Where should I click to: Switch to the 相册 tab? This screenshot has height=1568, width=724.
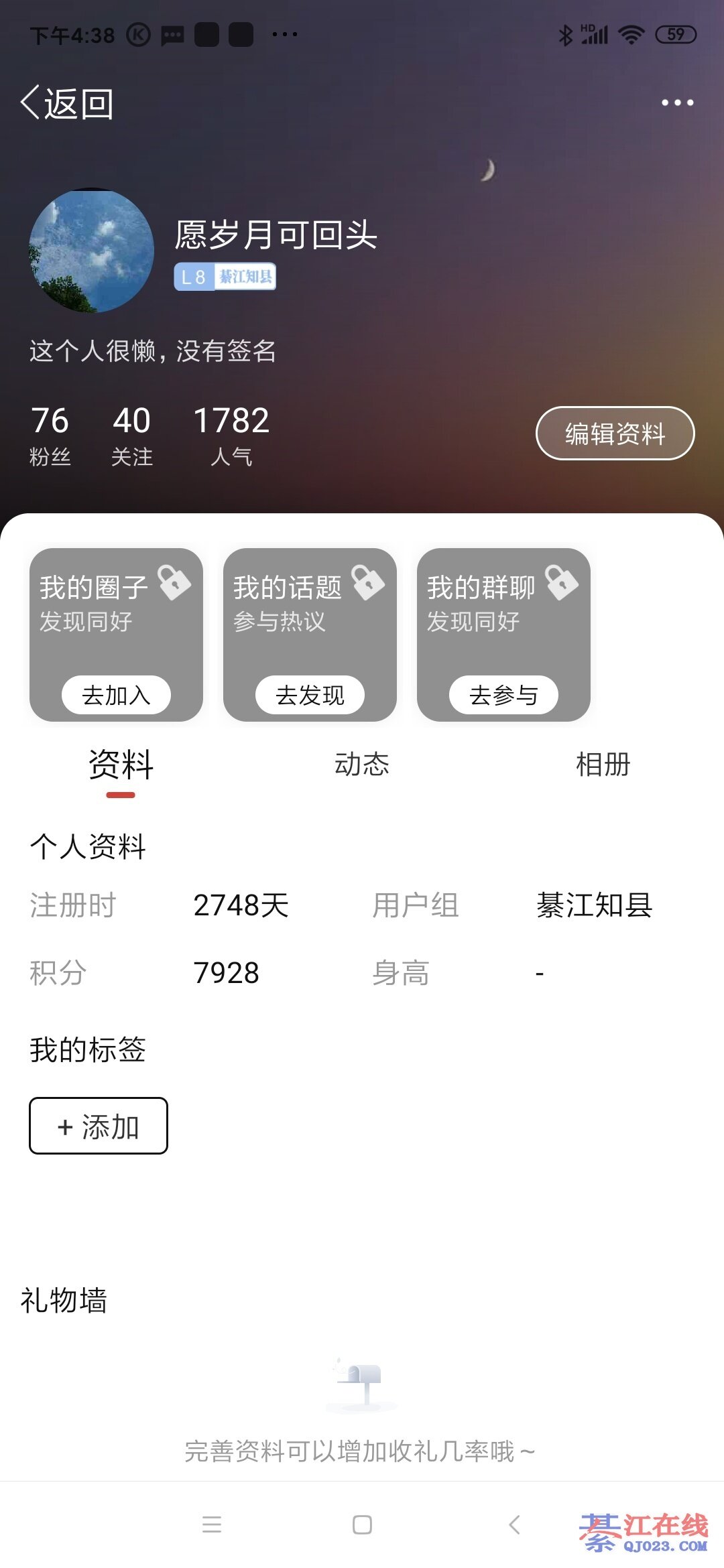(x=603, y=765)
